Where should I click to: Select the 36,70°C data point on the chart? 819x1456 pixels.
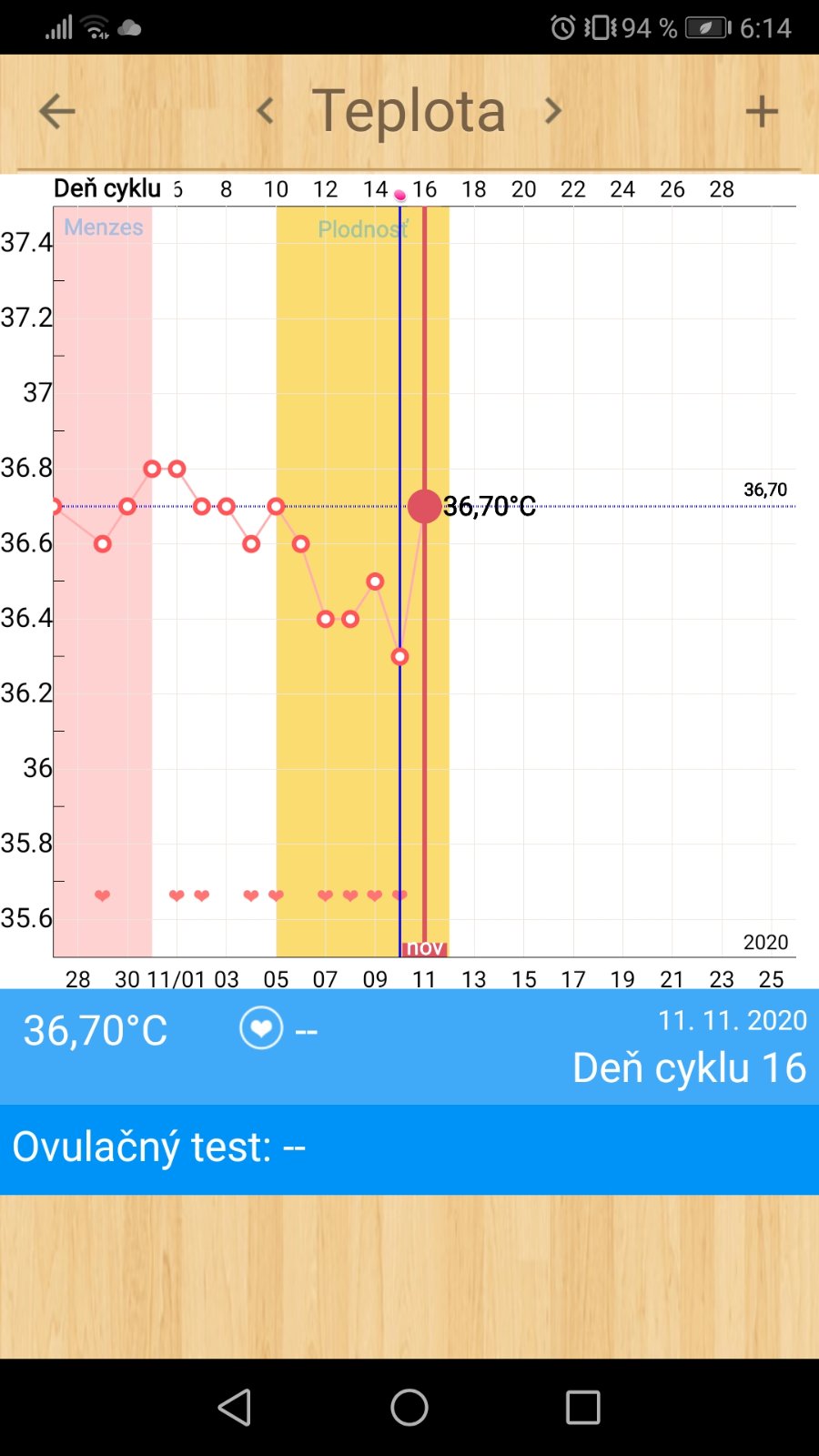[424, 506]
